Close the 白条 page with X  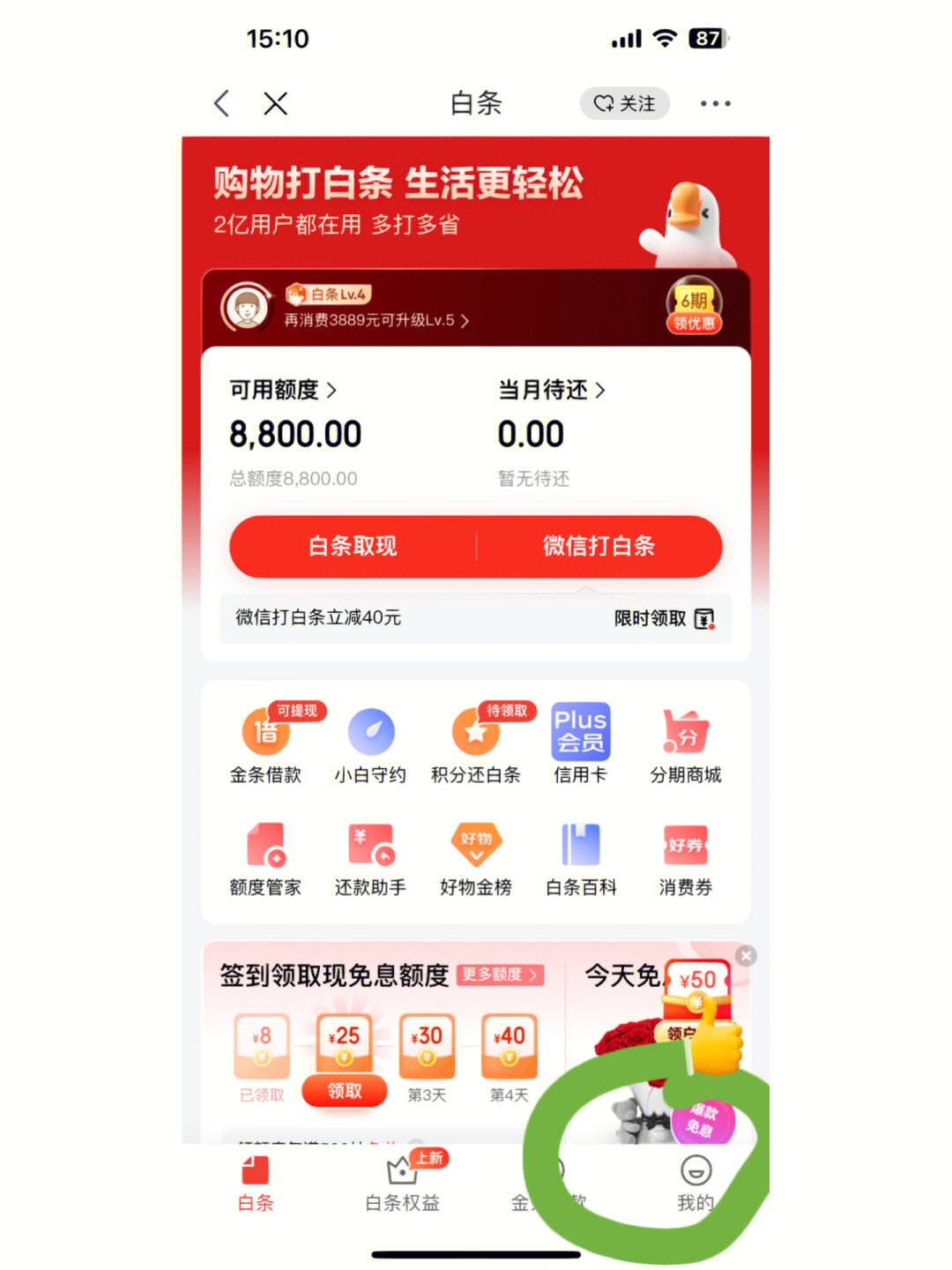276,103
